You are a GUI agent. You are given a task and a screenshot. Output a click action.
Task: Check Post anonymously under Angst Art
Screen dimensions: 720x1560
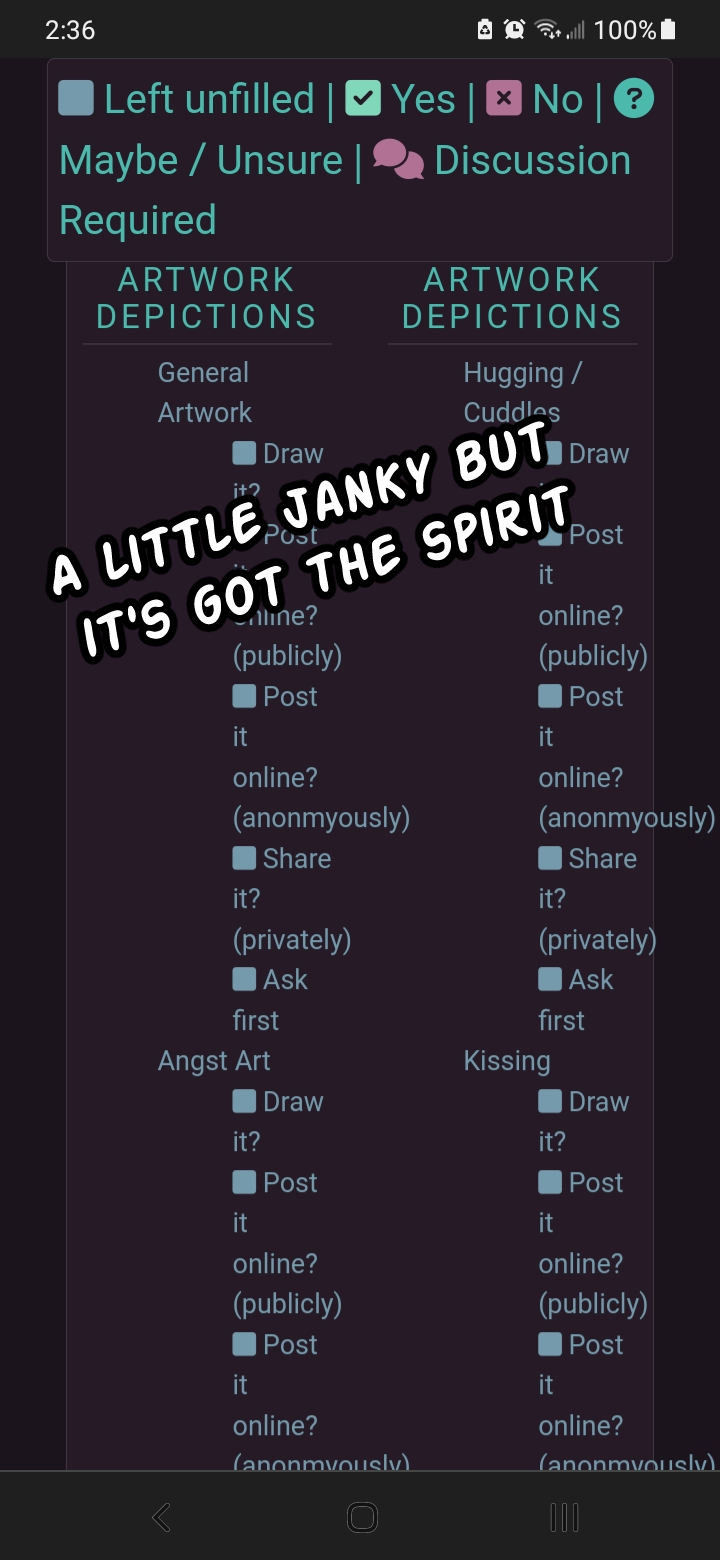(x=244, y=1344)
